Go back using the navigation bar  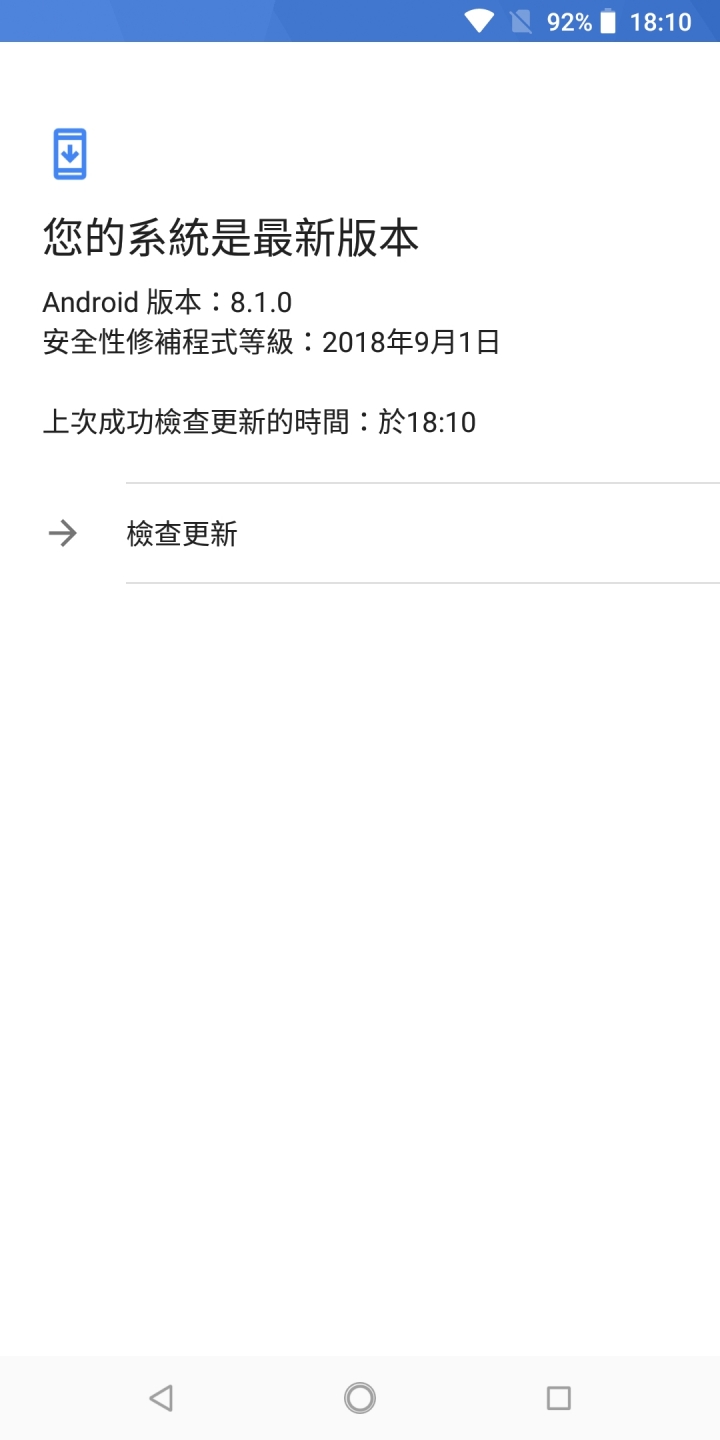160,1397
